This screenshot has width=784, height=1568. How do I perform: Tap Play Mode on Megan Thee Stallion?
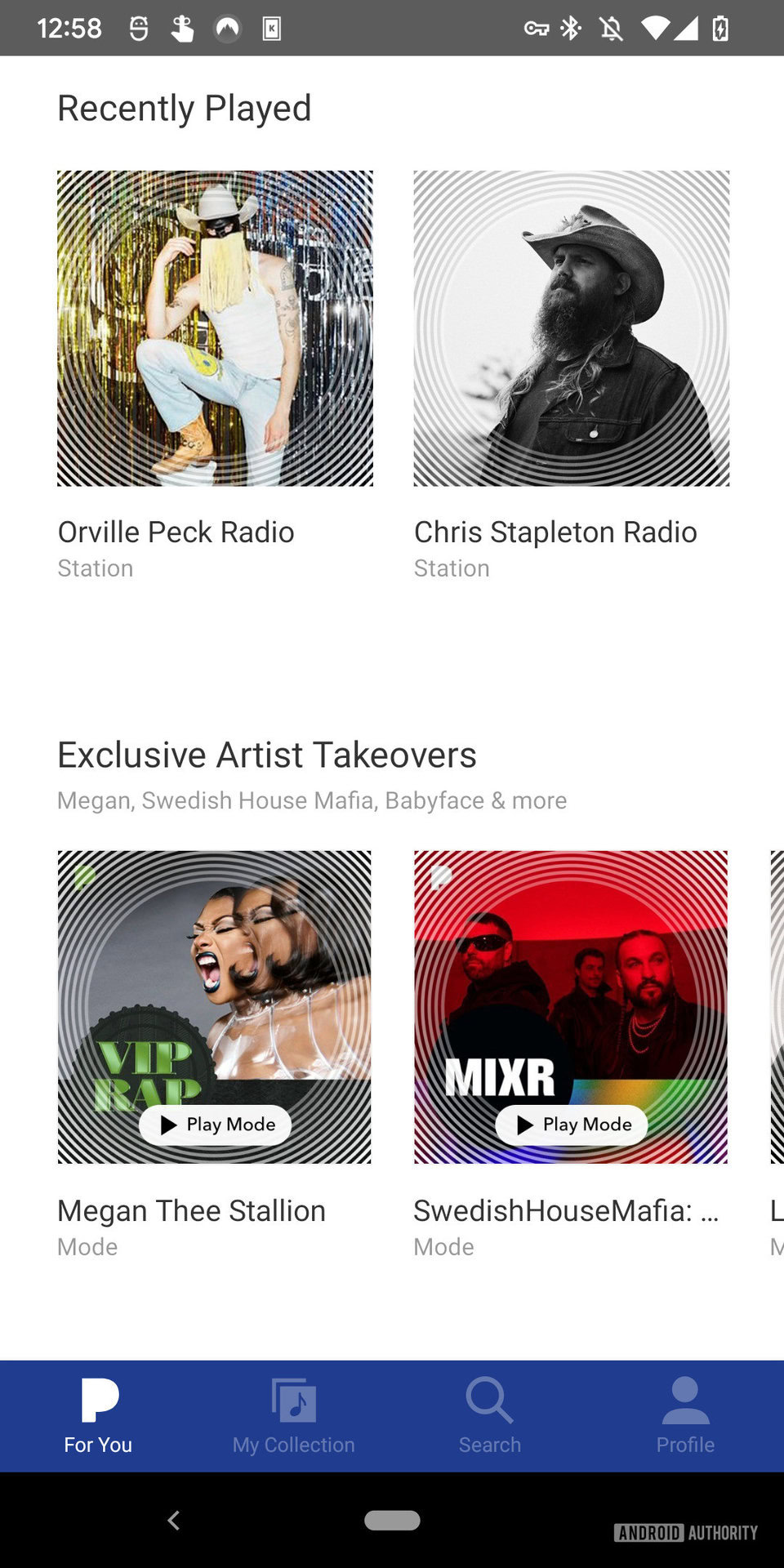(216, 1125)
